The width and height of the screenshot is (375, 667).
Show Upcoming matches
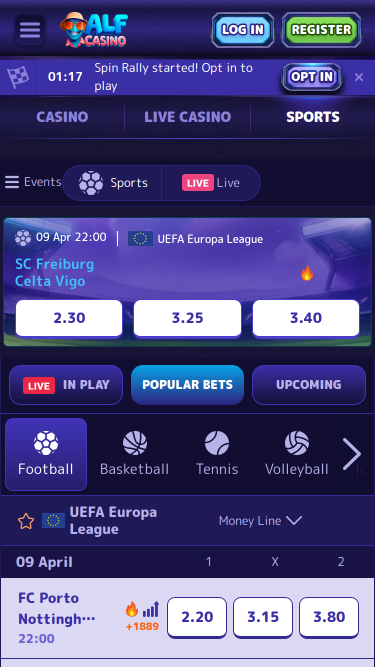[309, 385]
